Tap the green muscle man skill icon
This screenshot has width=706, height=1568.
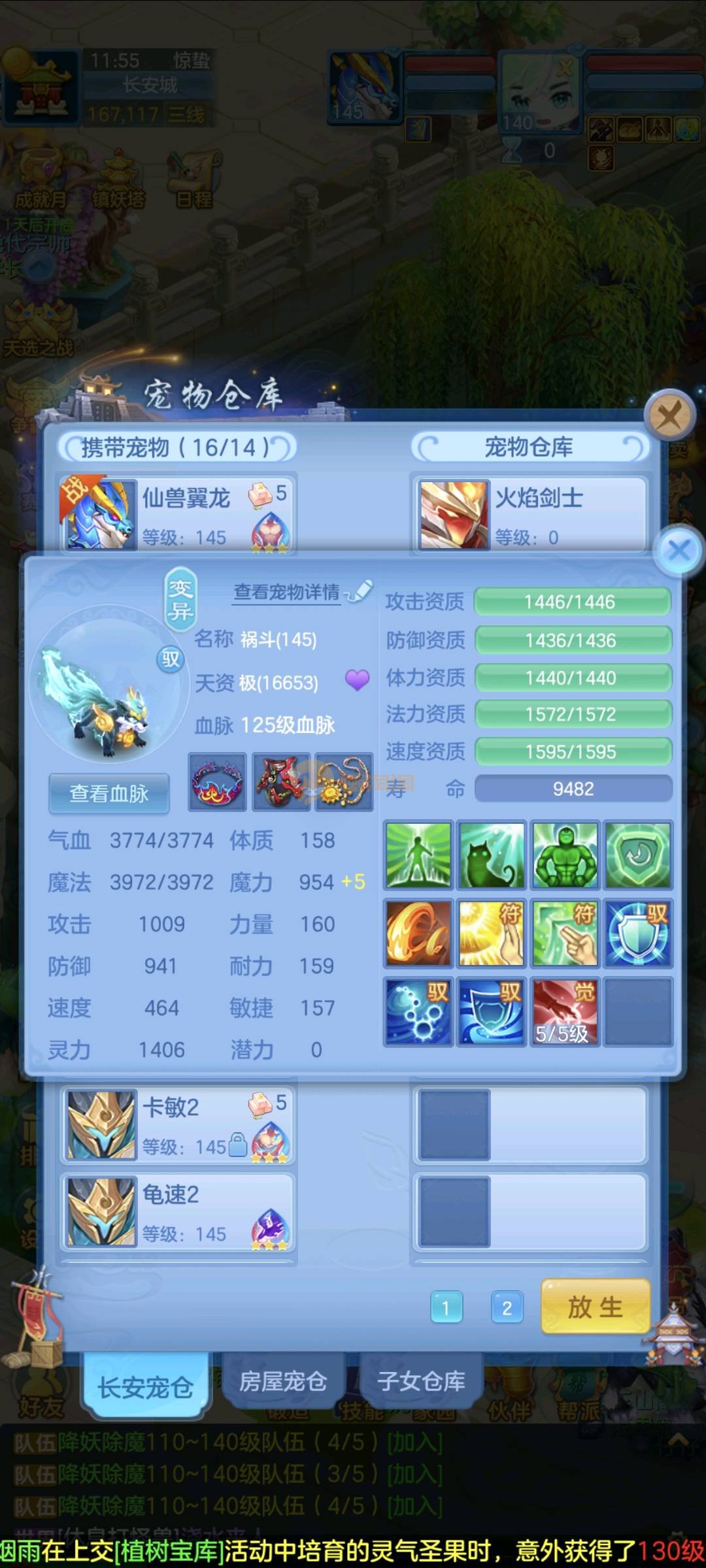(x=565, y=855)
